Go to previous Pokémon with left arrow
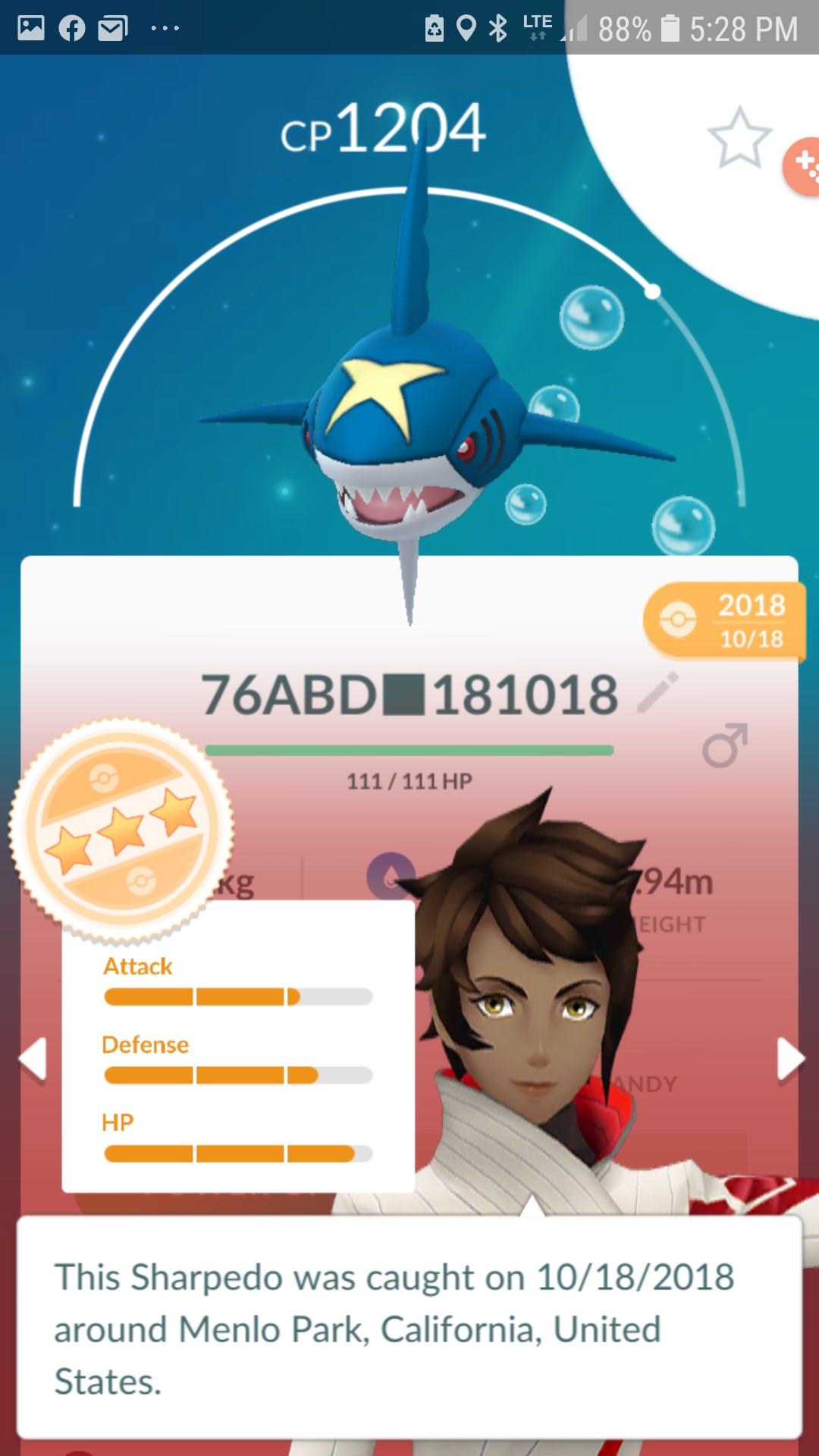819x1456 pixels. 33,1058
